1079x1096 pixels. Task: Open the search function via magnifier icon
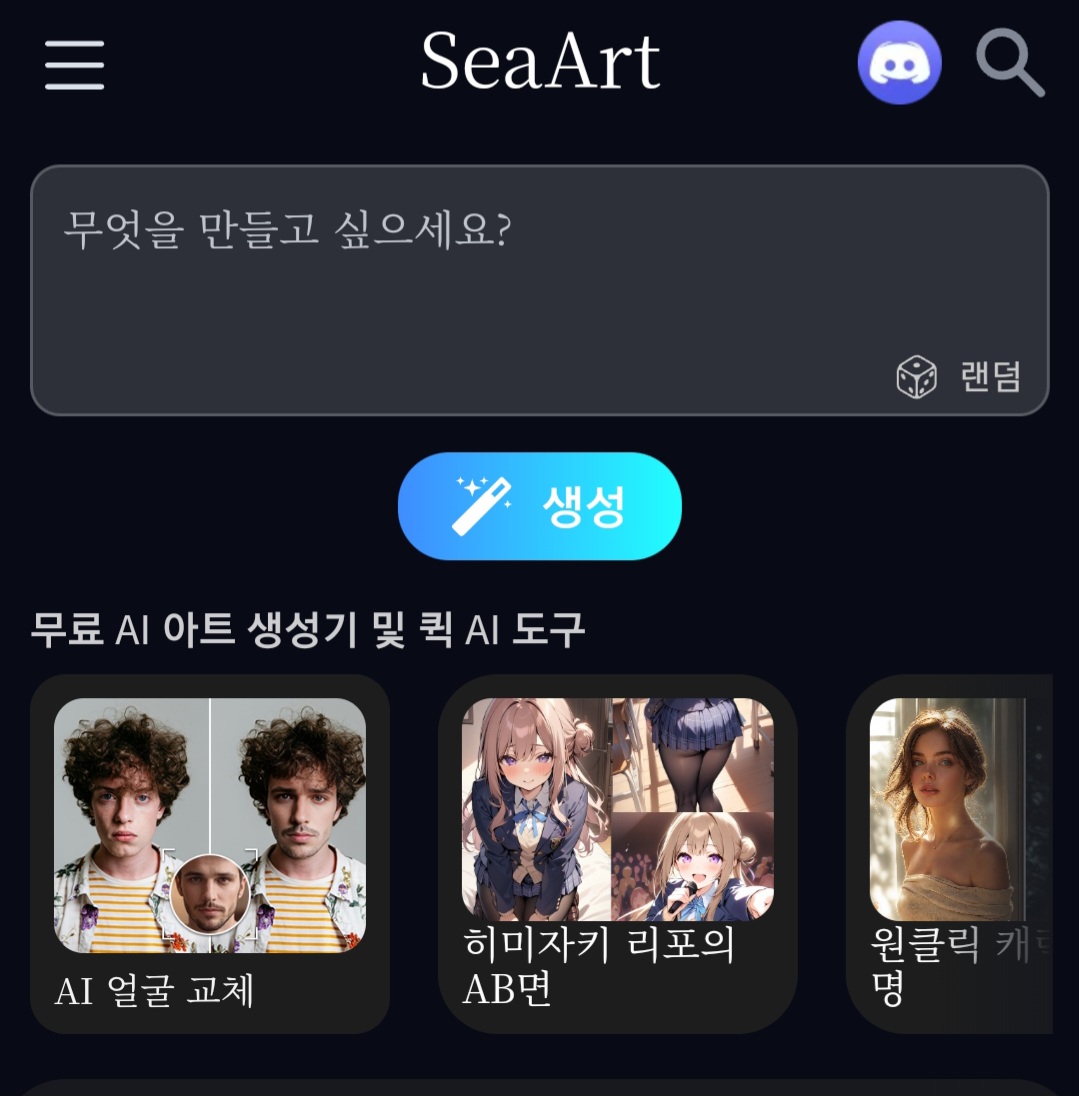(1012, 62)
